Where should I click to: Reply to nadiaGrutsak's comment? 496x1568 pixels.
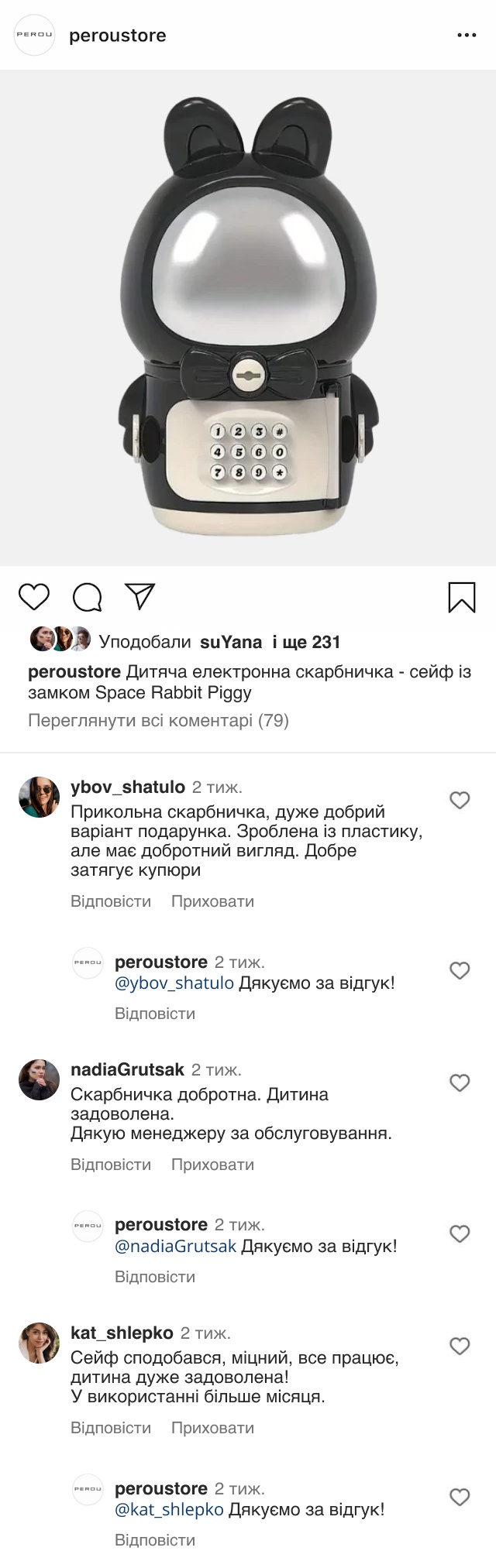(x=111, y=1165)
